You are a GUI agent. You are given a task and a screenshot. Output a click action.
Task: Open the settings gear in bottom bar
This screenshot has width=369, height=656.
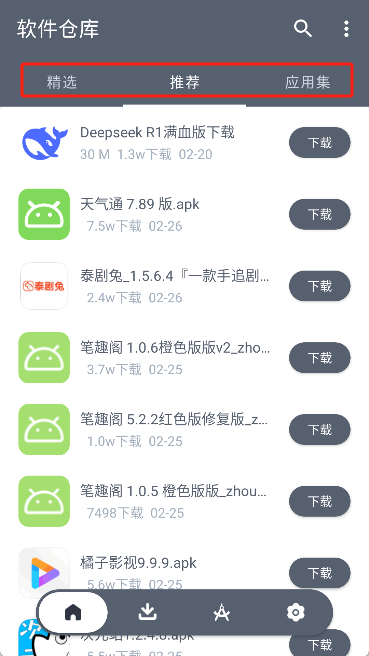(x=295, y=612)
